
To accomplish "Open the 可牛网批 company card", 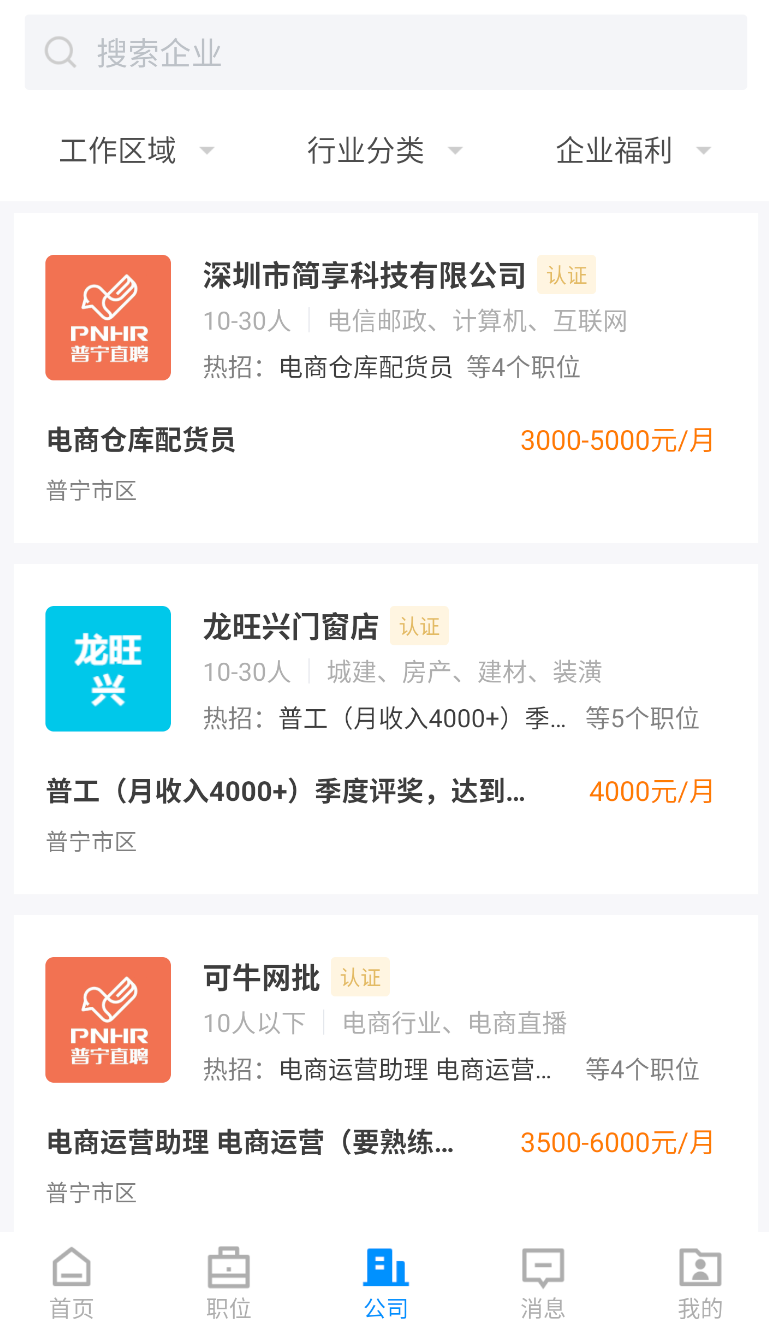I will 385,1073.
